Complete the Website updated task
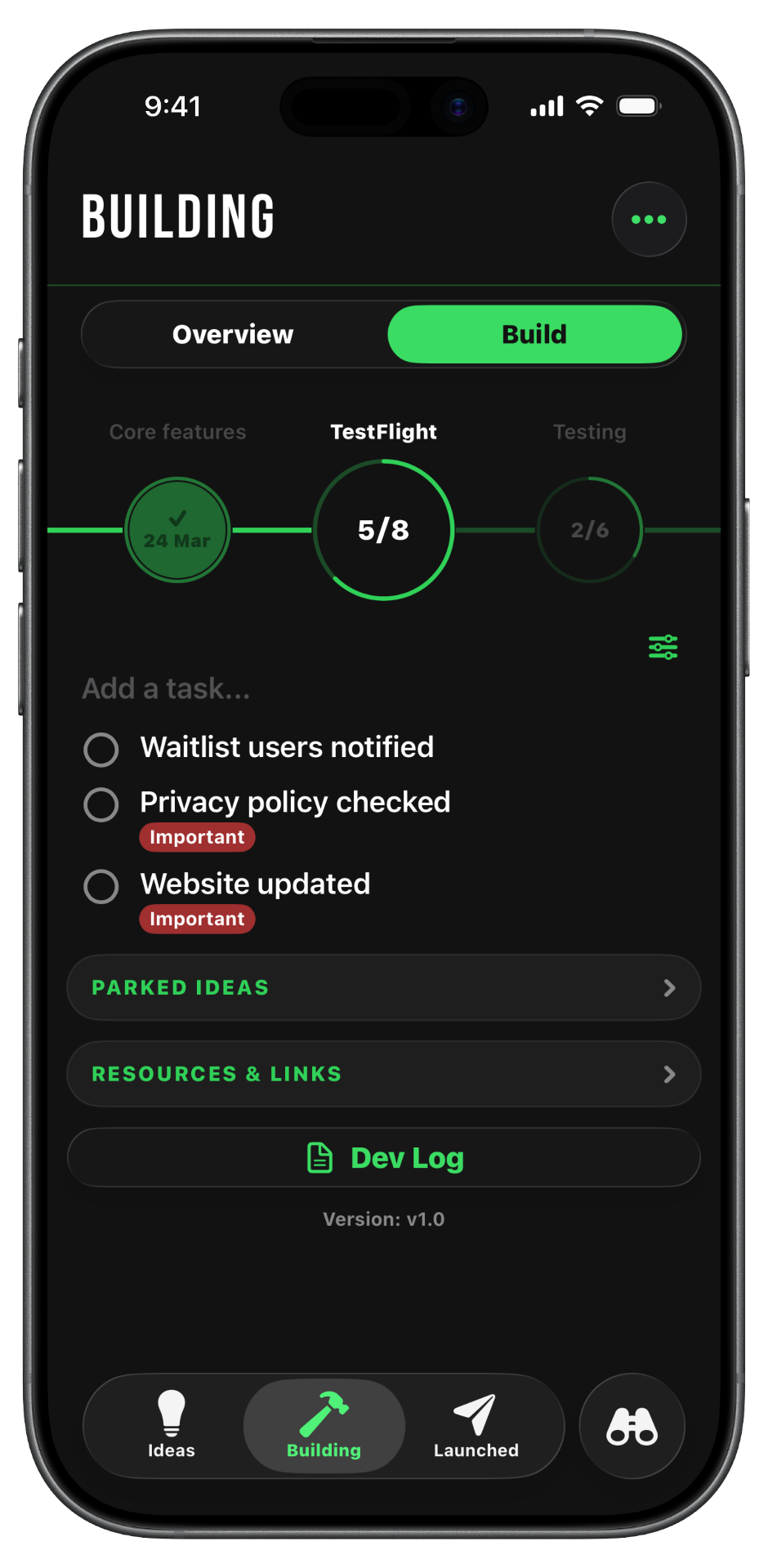The width and height of the screenshot is (768, 1568). click(x=100, y=886)
